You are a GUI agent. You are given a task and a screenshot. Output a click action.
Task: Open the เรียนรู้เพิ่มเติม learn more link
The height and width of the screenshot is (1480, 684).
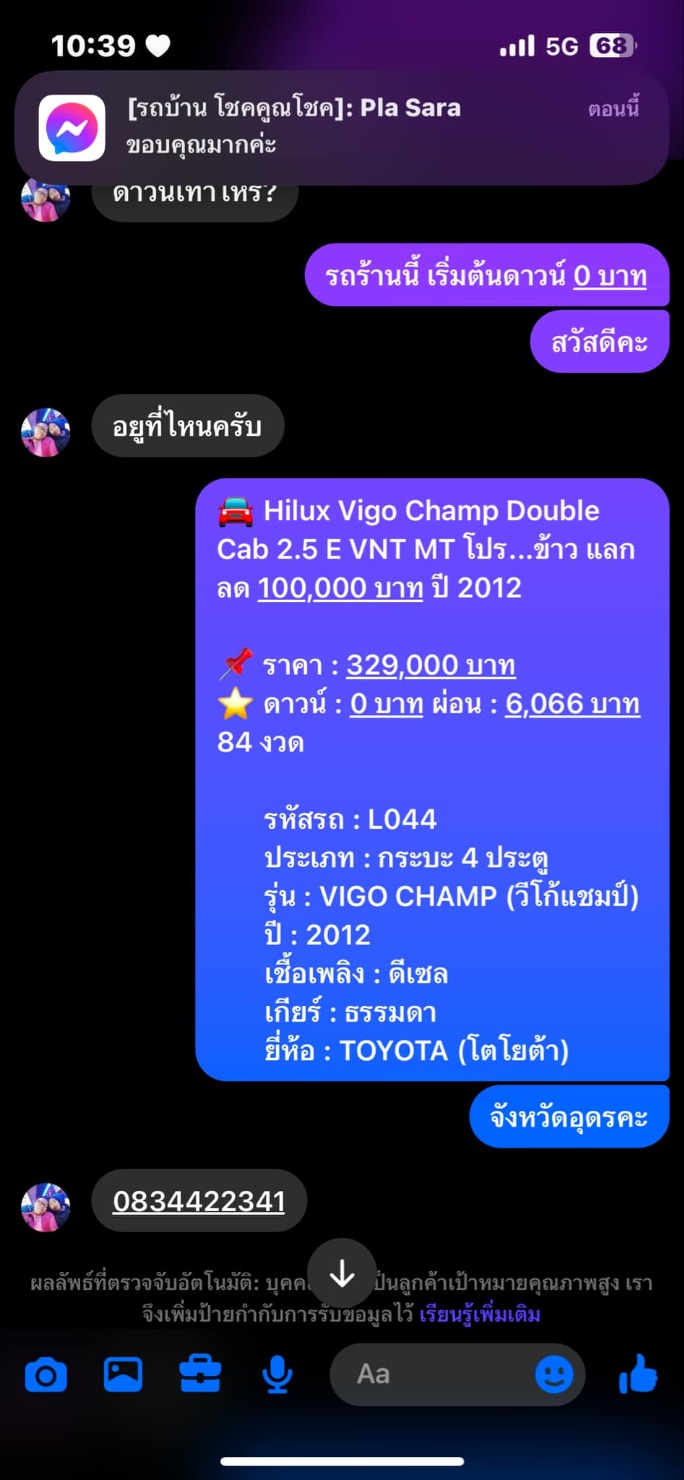tap(480, 1314)
